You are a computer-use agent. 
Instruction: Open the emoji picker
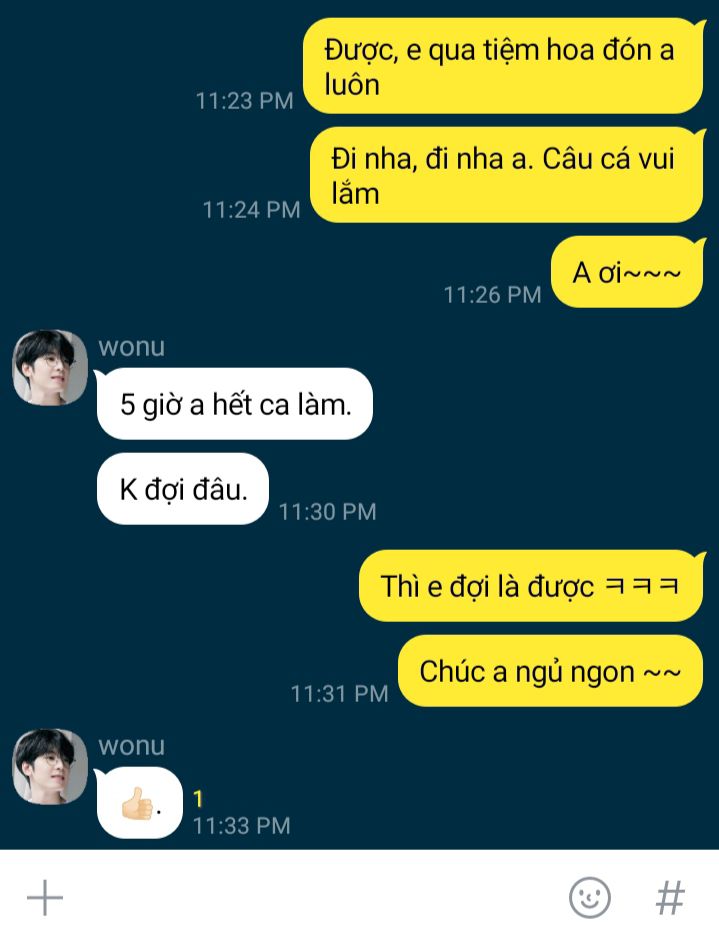[589, 898]
